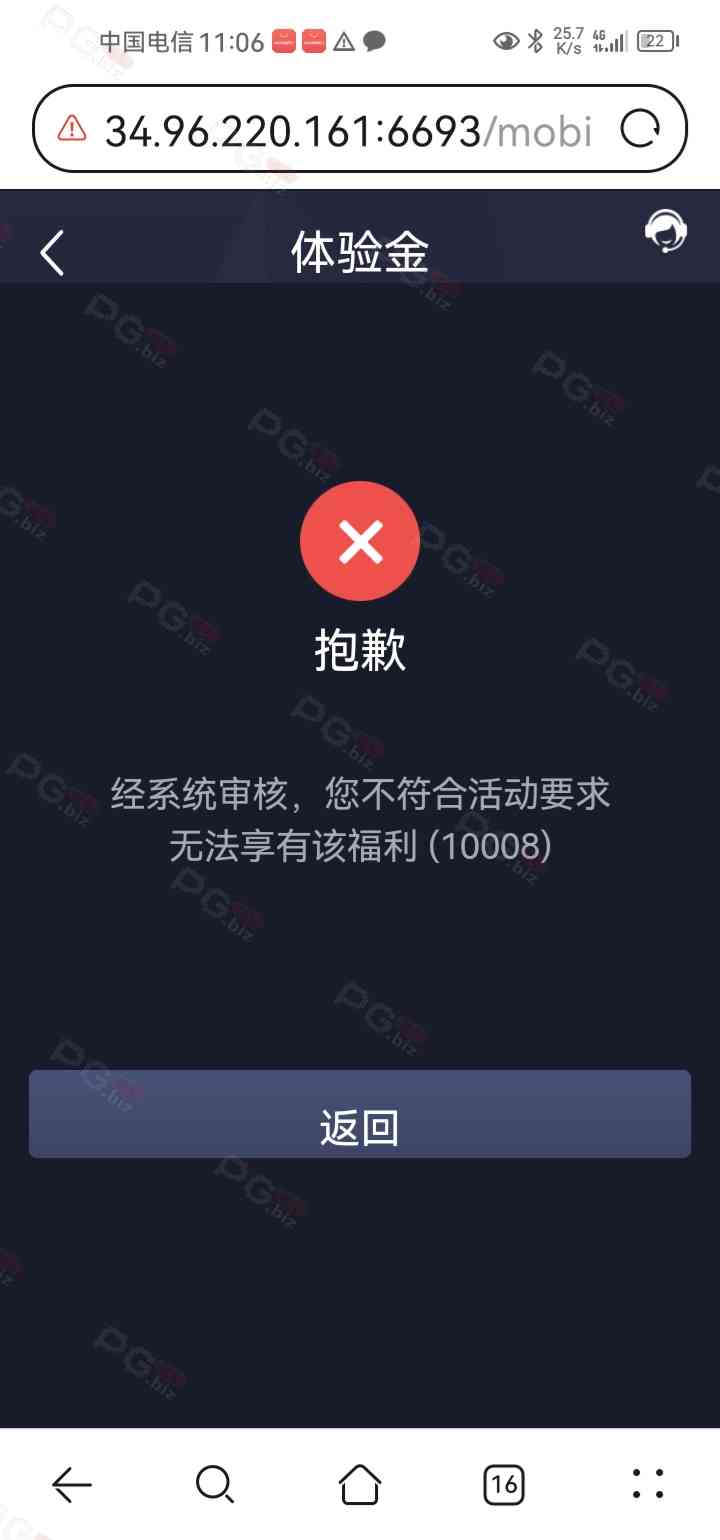The height and width of the screenshot is (1540, 720).
Task: View the 16 open tabs
Action: (x=504, y=1484)
